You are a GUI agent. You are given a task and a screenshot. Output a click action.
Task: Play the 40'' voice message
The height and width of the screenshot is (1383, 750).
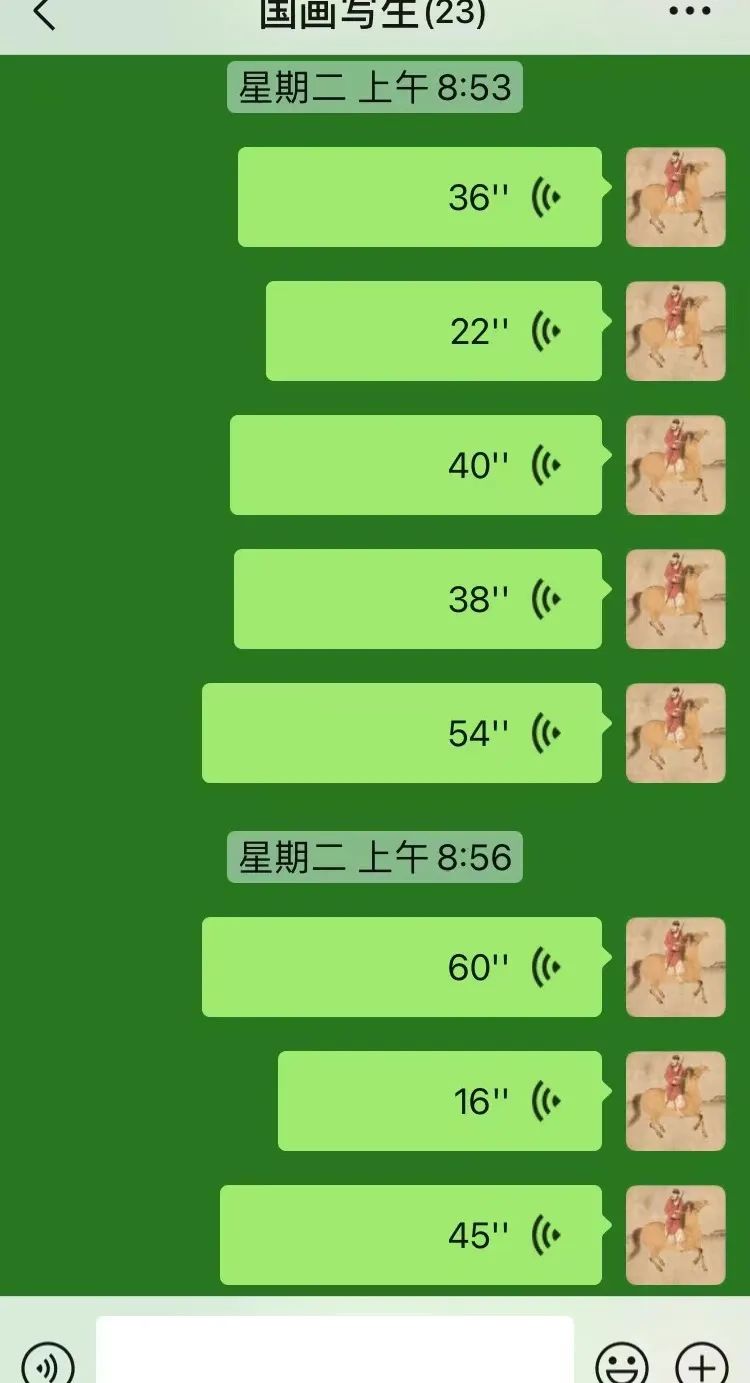(x=416, y=465)
